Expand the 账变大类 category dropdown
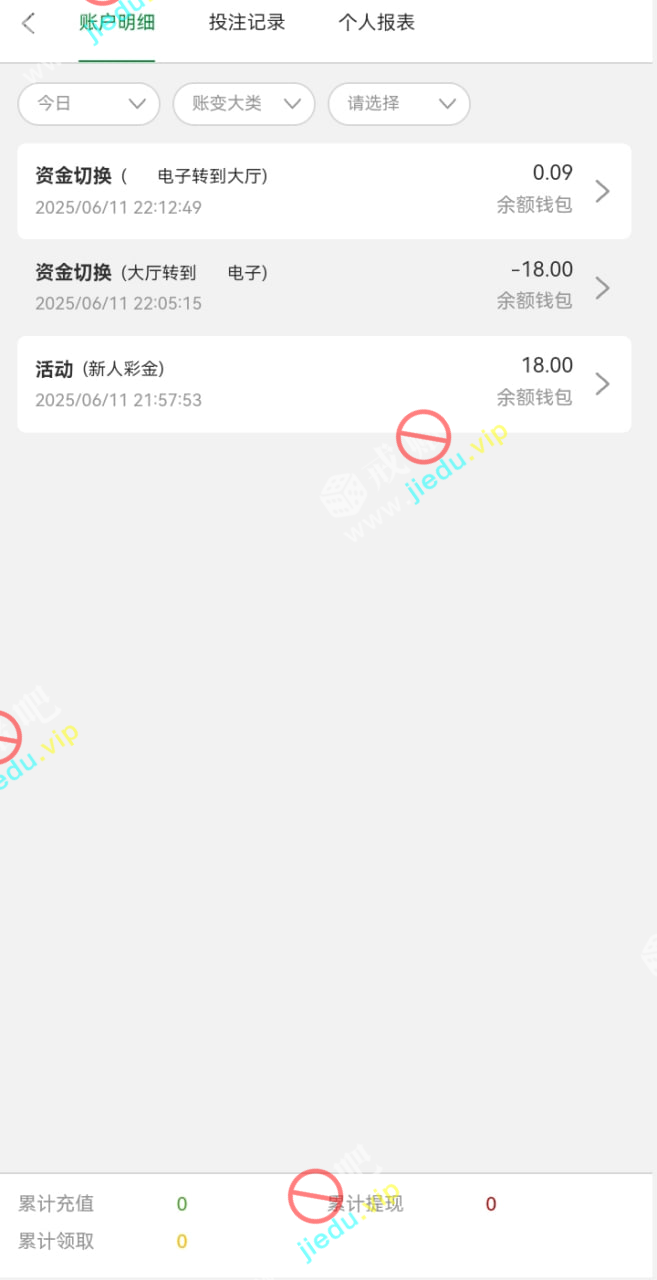The image size is (657, 1280). 244,104
